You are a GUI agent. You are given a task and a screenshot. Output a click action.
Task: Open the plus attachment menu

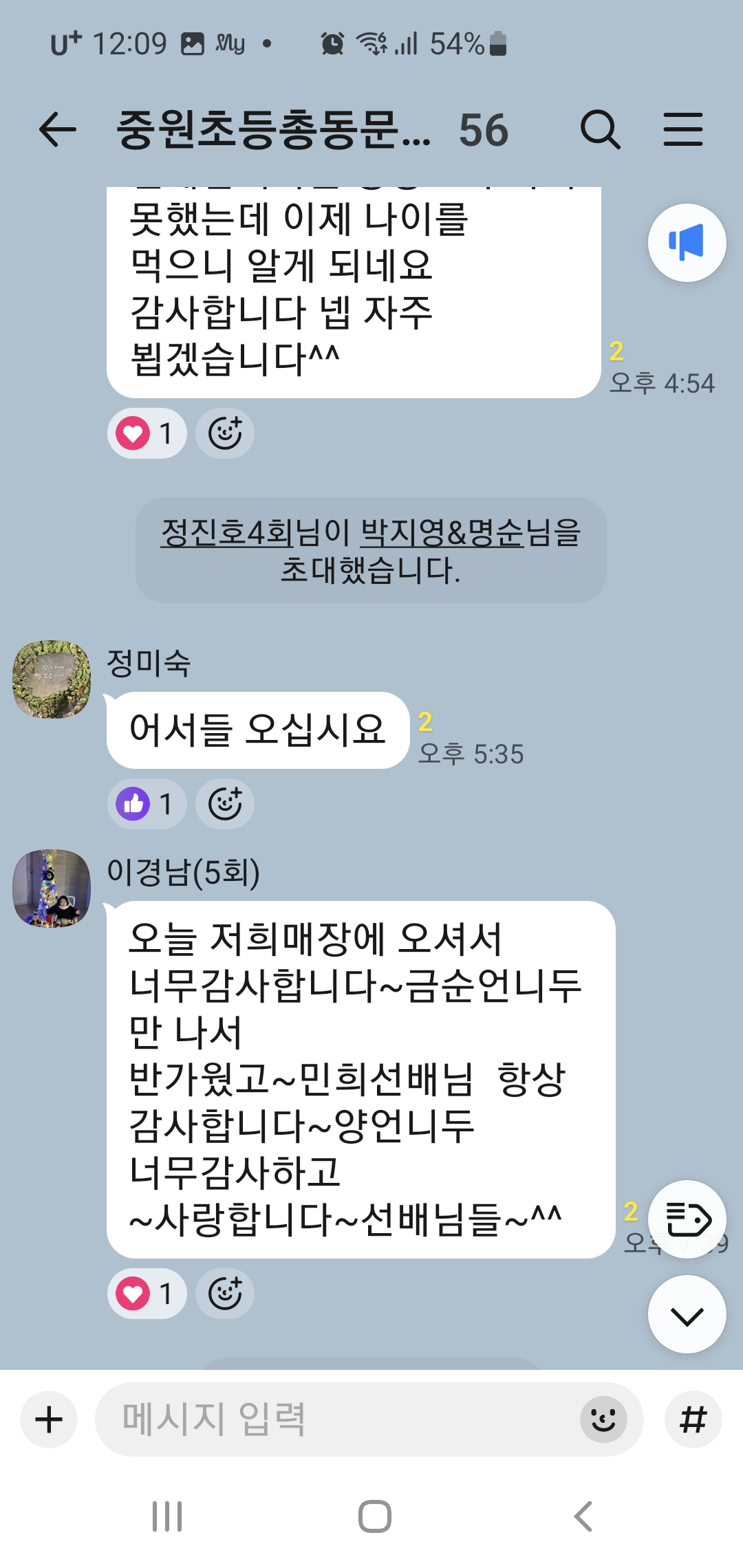coord(49,1419)
